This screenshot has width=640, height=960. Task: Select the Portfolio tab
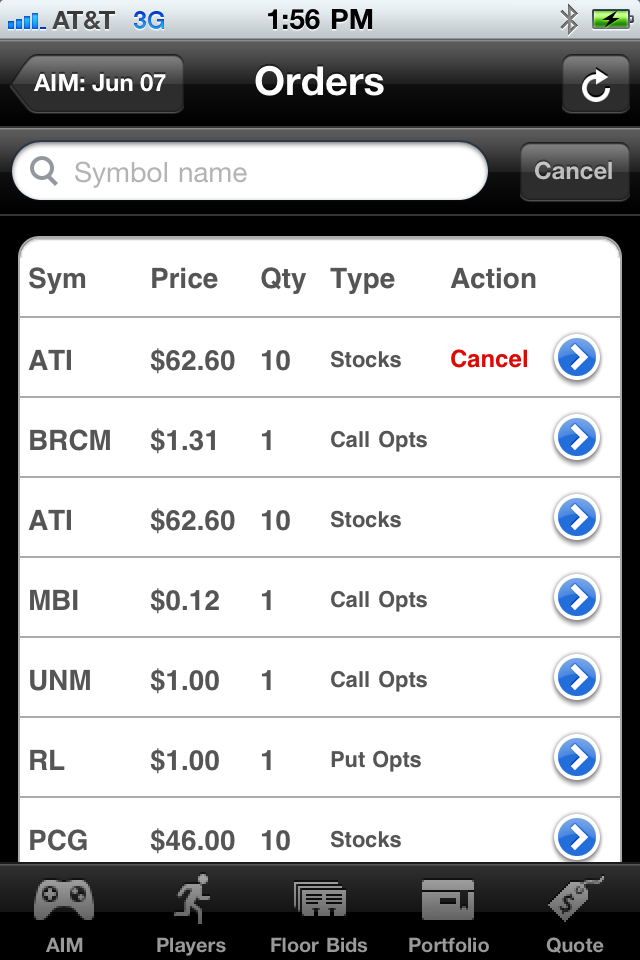[x=448, y=914]
